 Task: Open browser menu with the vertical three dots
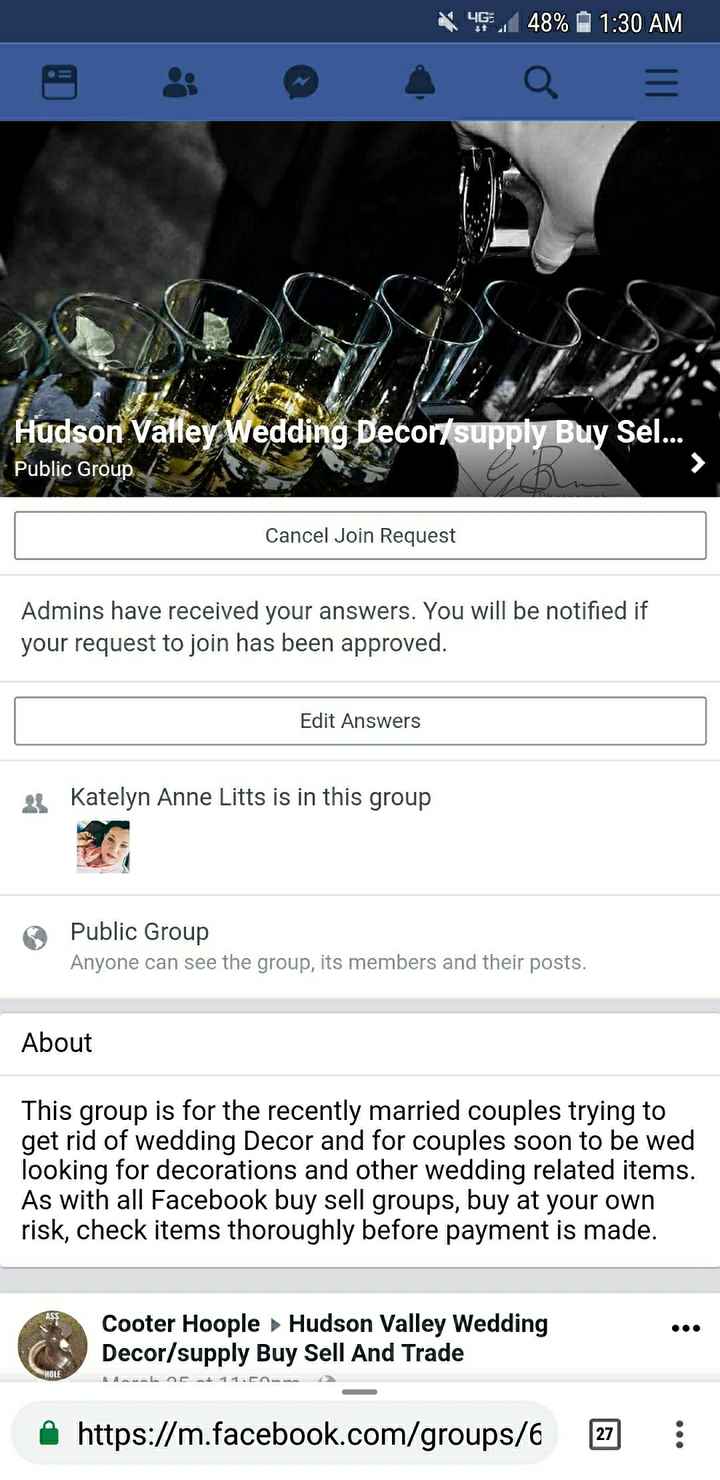tap(677, 1434)
